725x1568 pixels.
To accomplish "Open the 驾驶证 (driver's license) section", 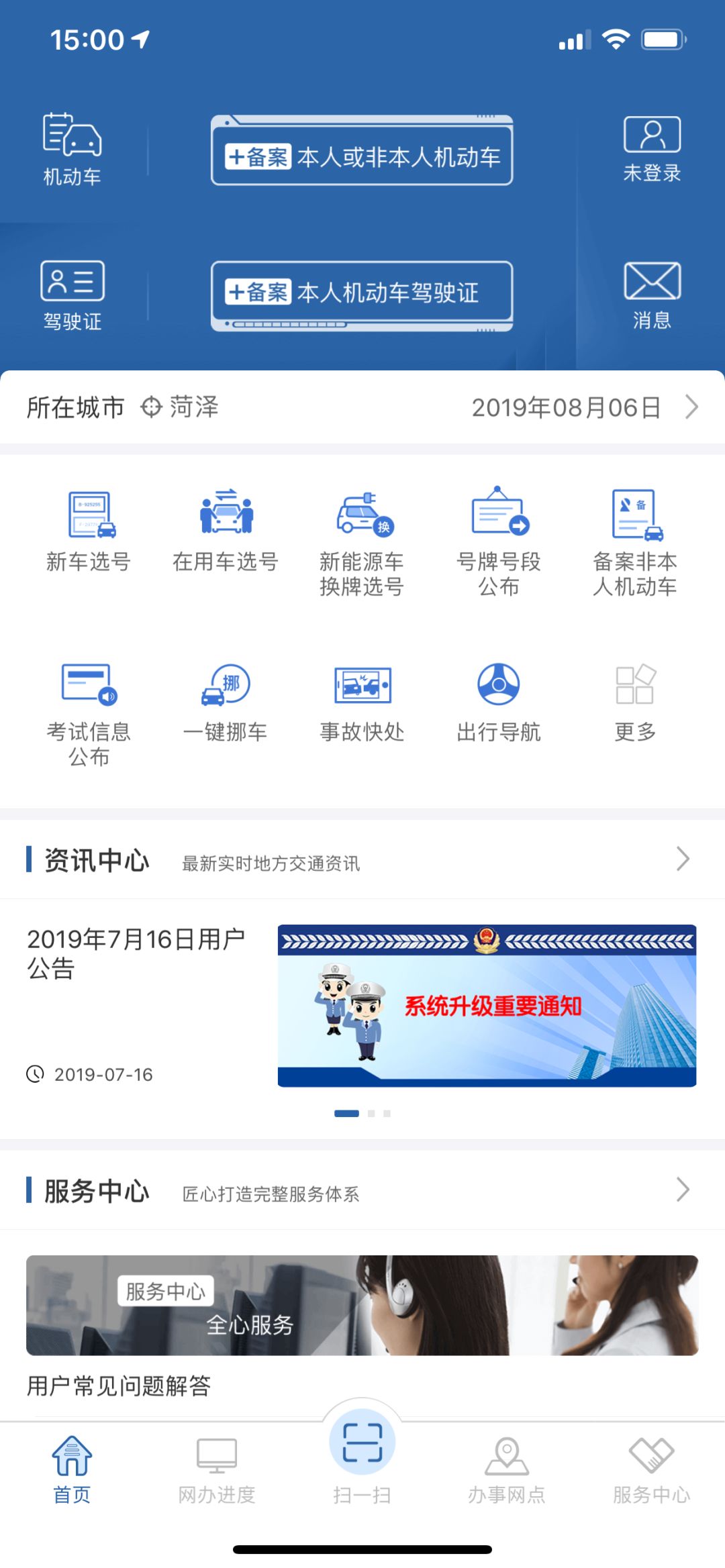I will click(x=70, y=293).
